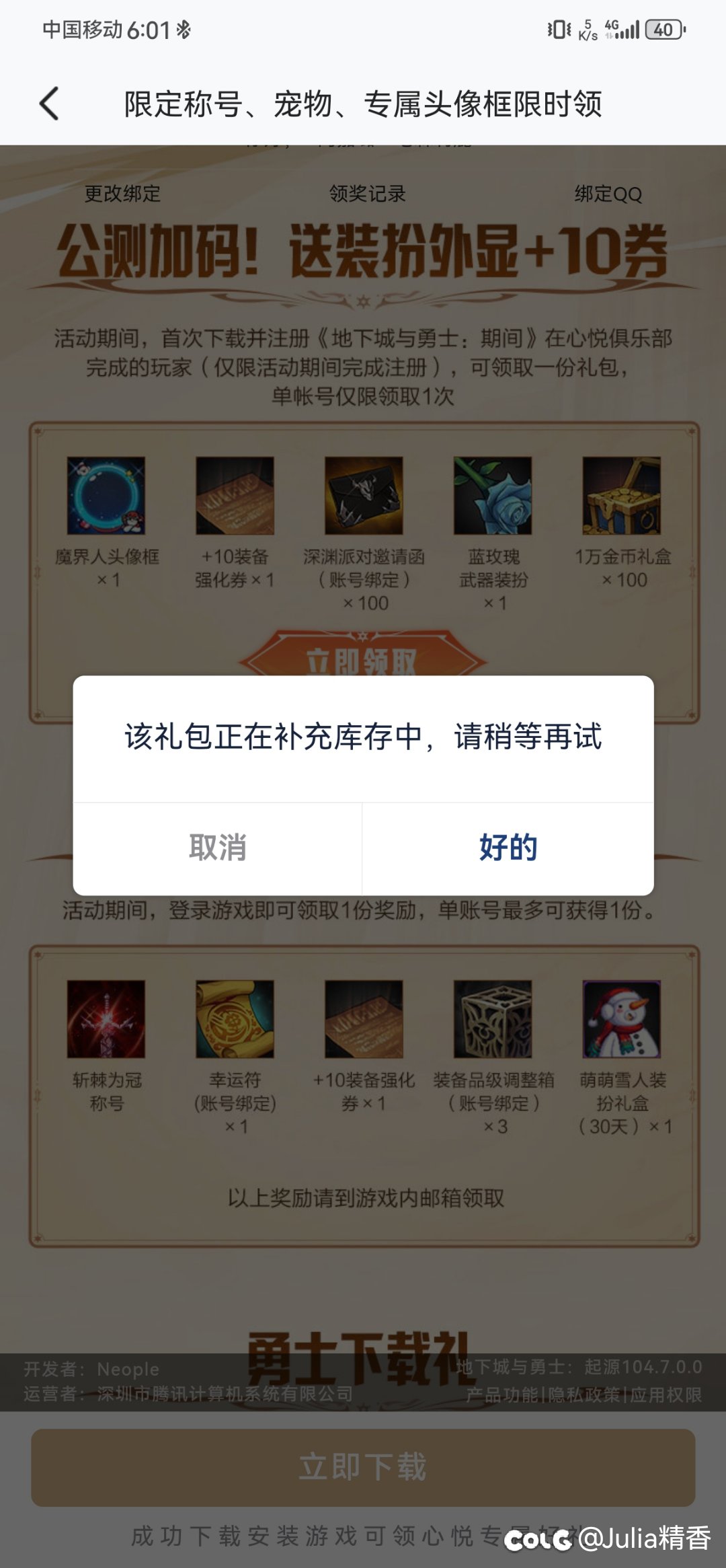The width and height of the screenshot is (726, 1568).
Task: Open 更改绑定 to change binding
Action: tap(122, 194)
